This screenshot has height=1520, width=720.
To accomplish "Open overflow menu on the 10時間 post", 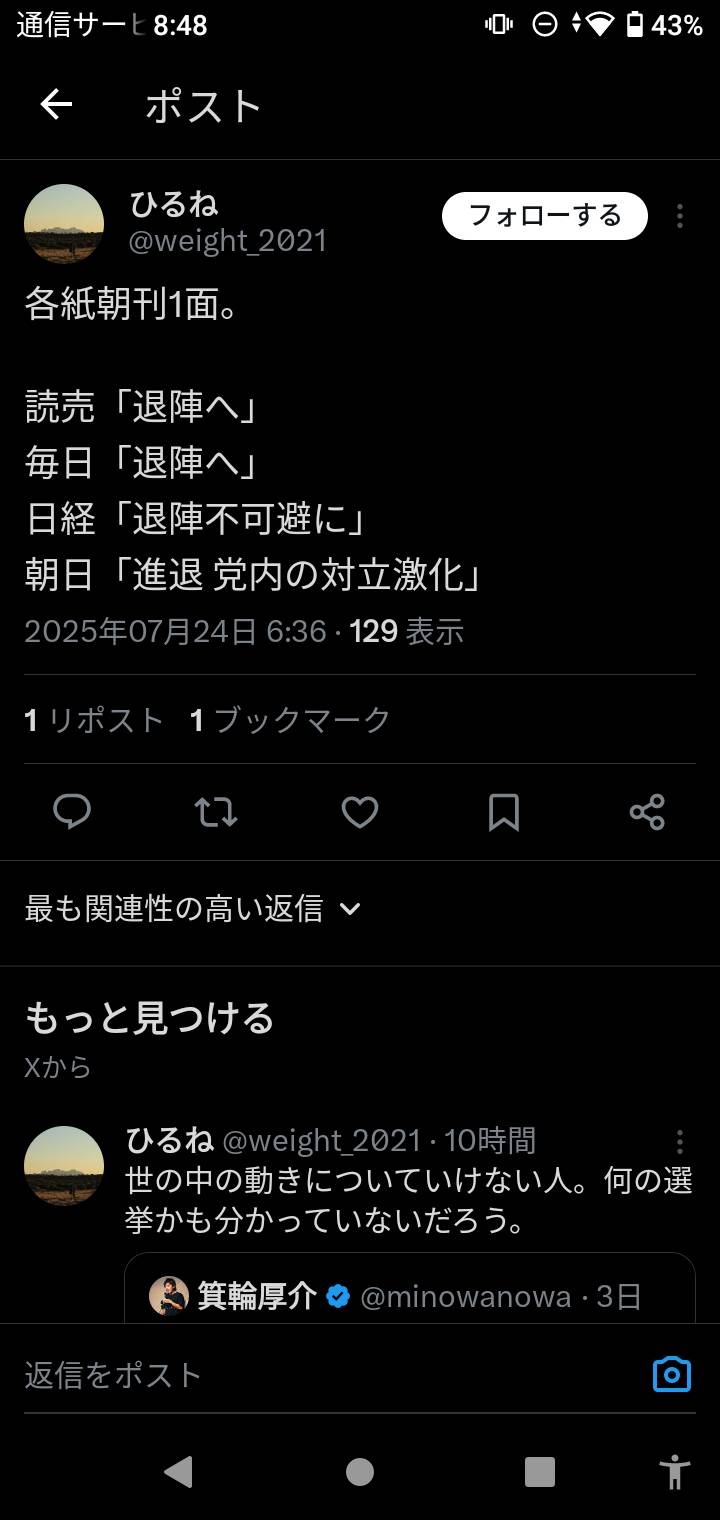I will tap(680, 1141).
